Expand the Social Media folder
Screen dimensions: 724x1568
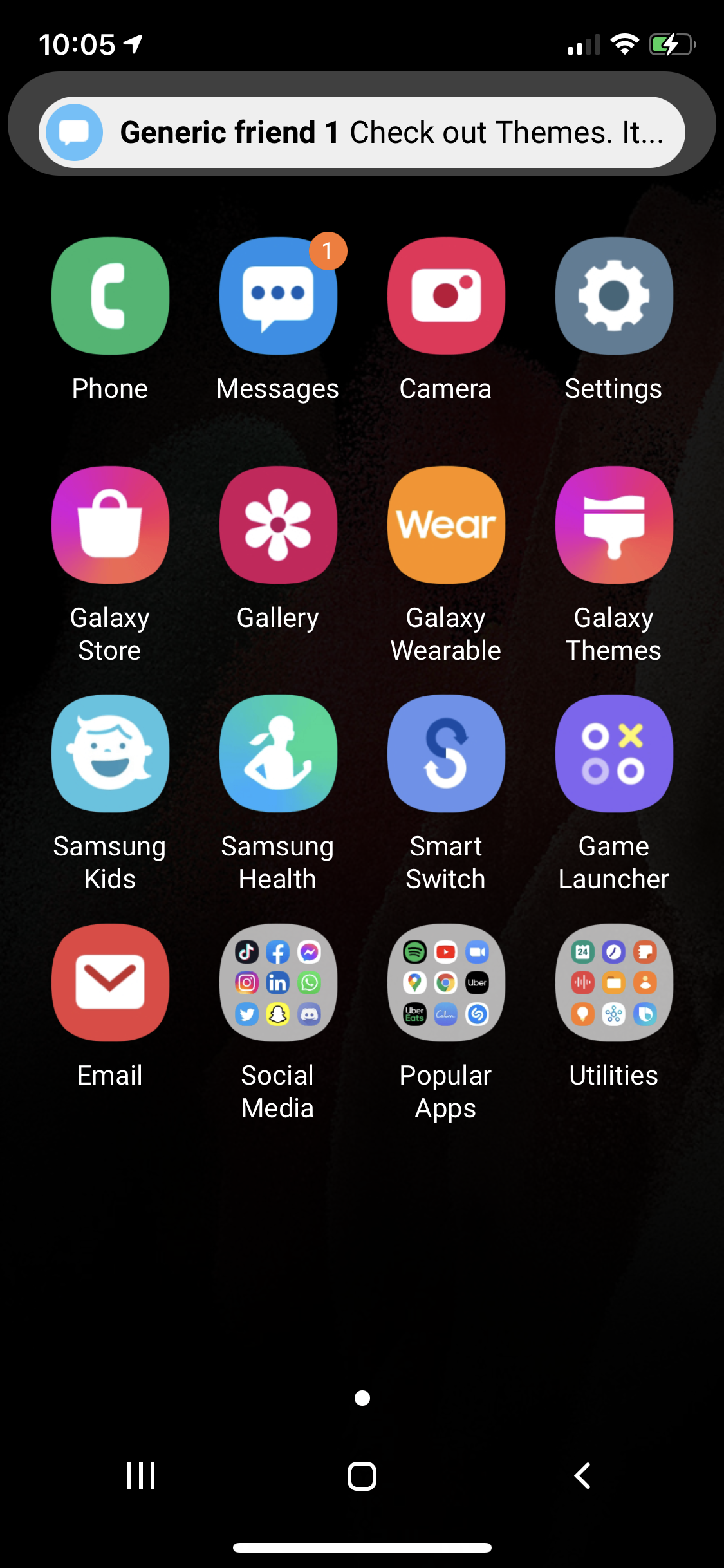coord(278,983)
